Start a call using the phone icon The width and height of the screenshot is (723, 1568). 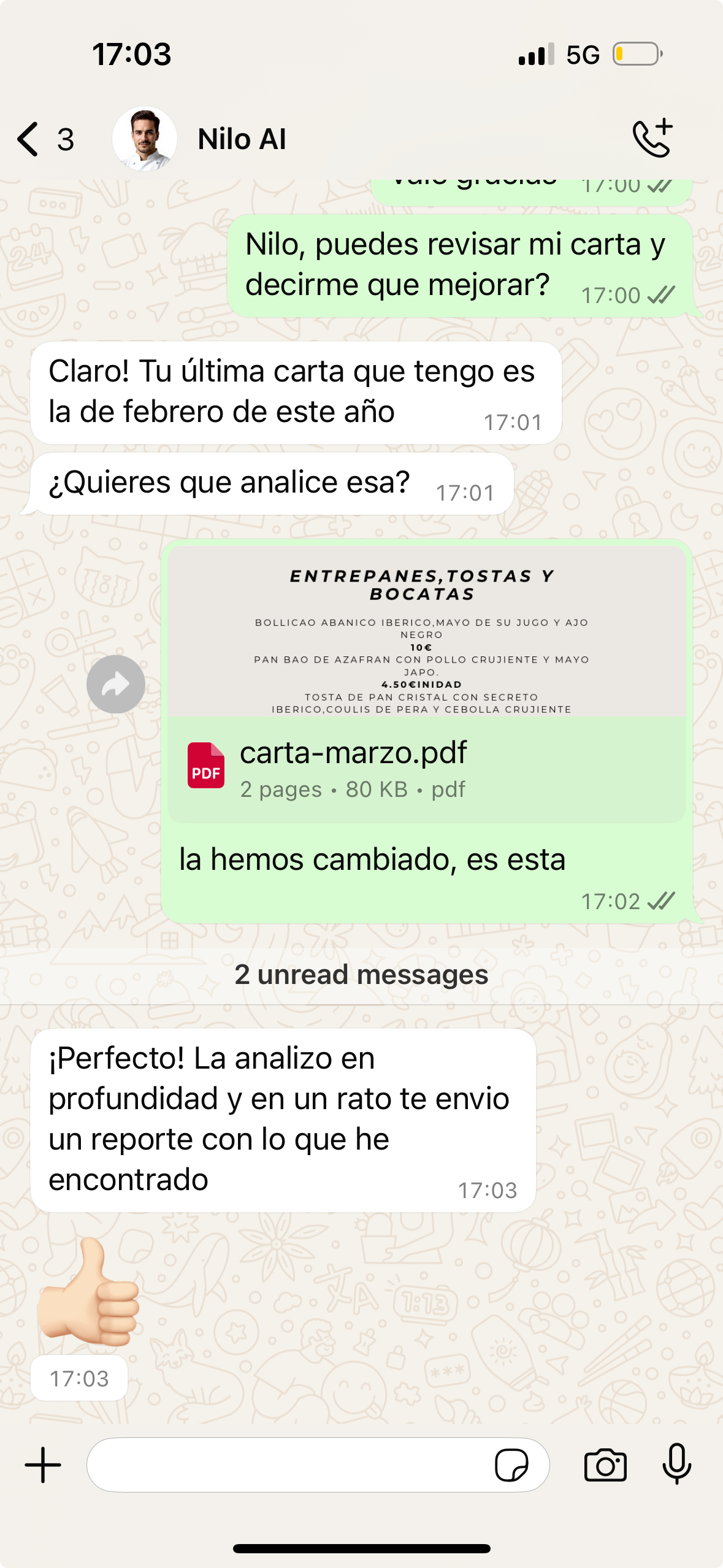click(x=652, y=138)
